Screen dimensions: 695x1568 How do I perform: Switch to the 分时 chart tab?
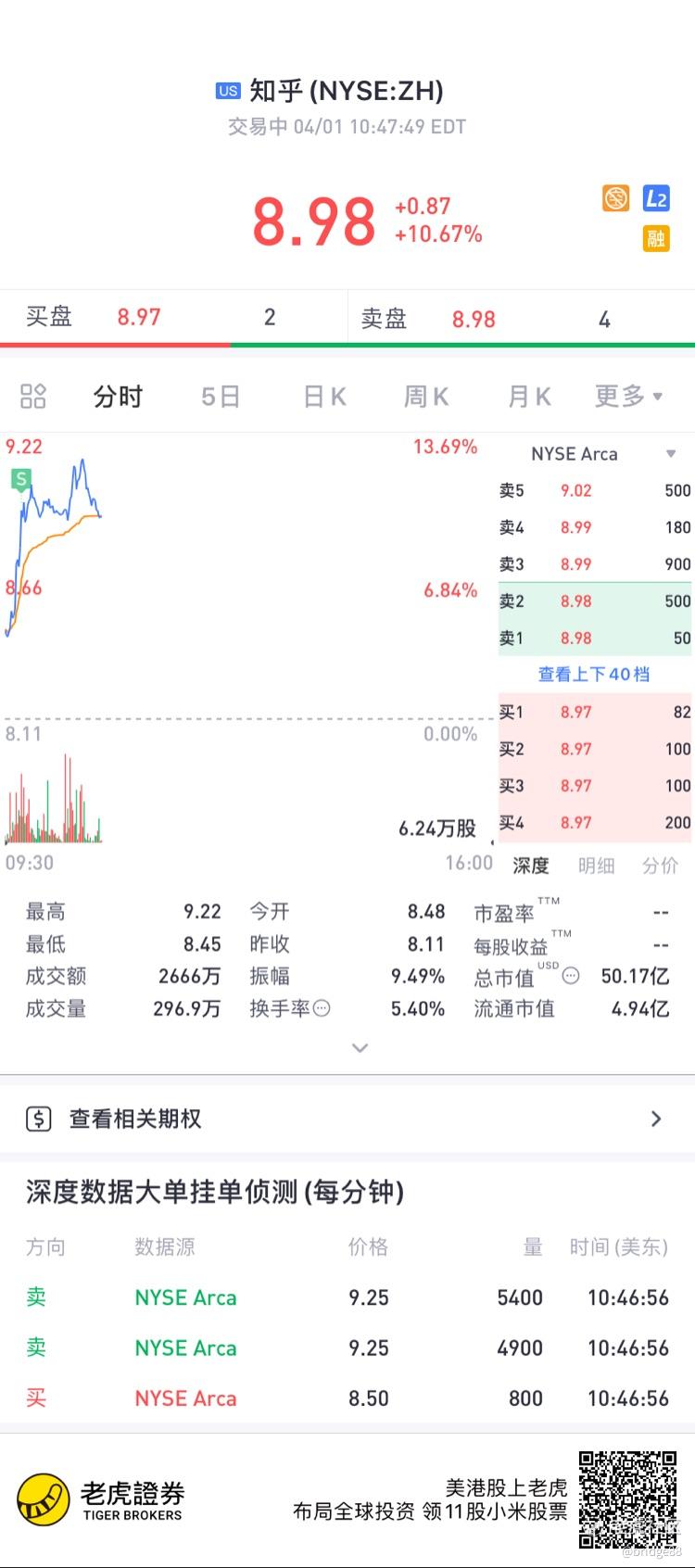[x=118, y=397]
